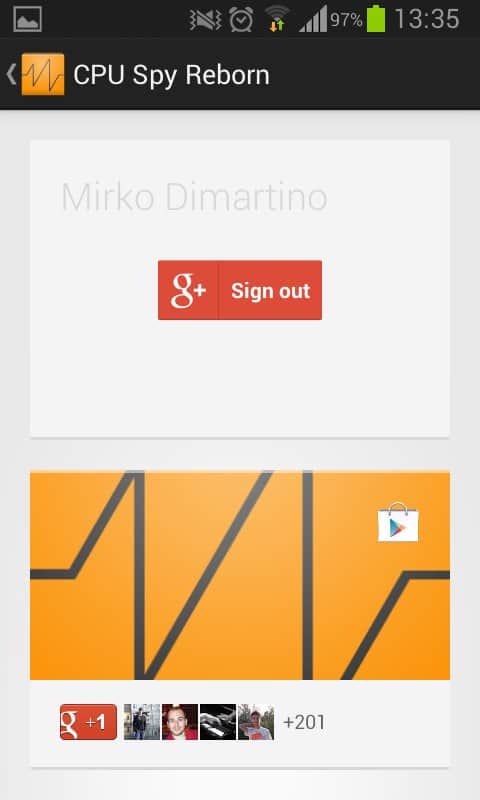Image resolution: width=480 pixels, height=800 pixels.
Task: Tap the Google +1 button
Action: pyautogui.click(x=88, y=721)
